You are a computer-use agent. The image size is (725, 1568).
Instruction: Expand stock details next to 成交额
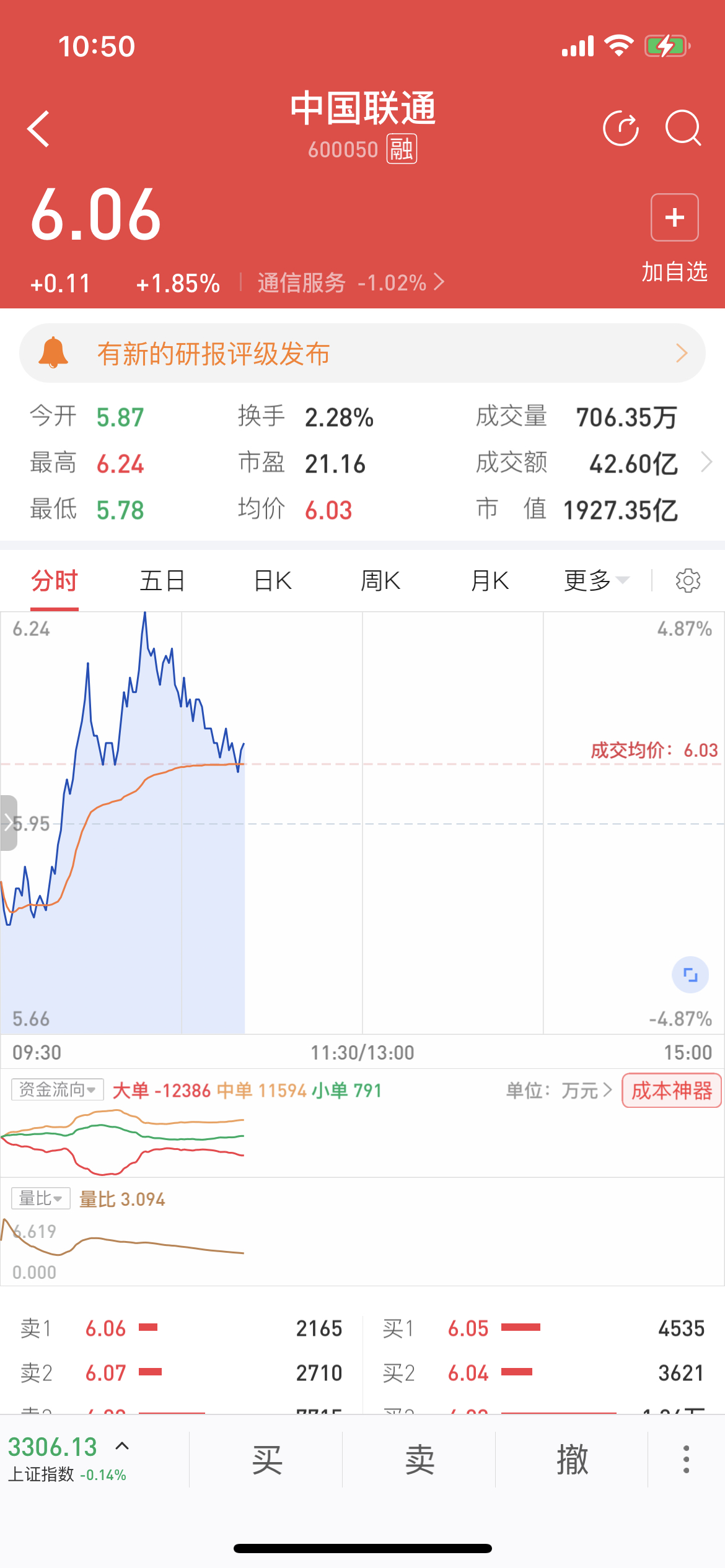706,462
